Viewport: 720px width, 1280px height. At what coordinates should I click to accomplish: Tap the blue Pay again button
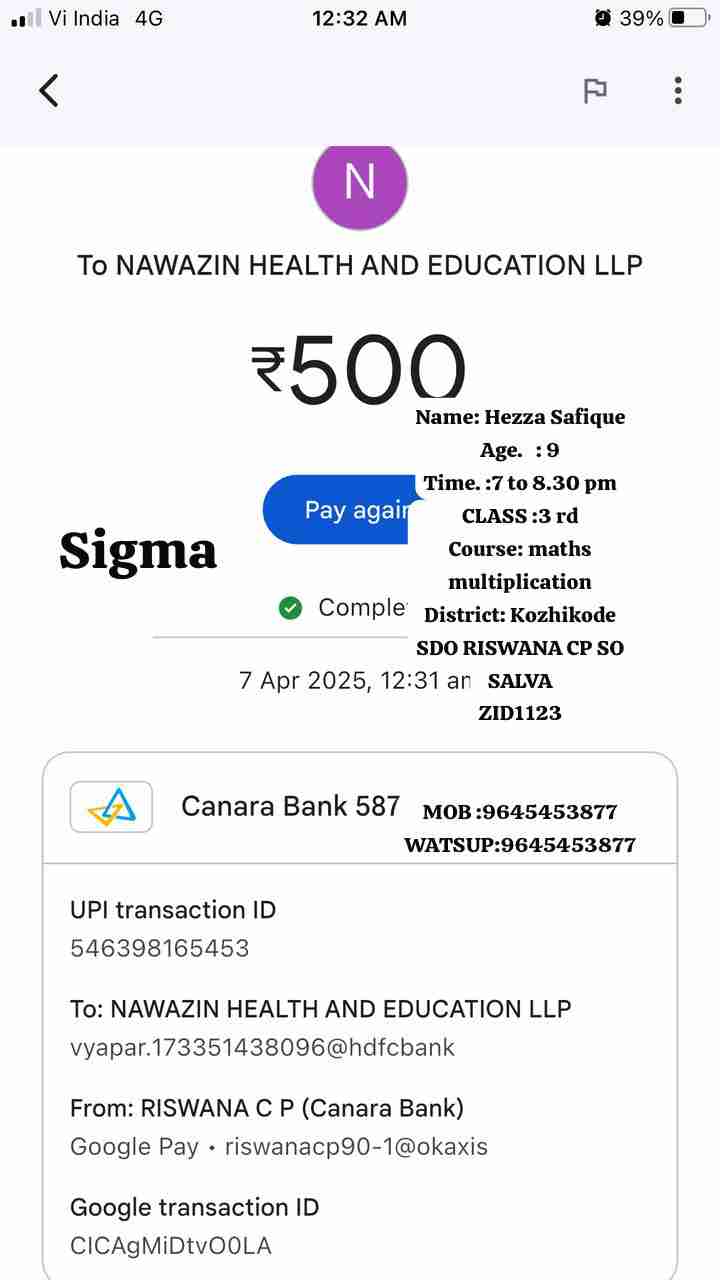(x=340, y=510)
